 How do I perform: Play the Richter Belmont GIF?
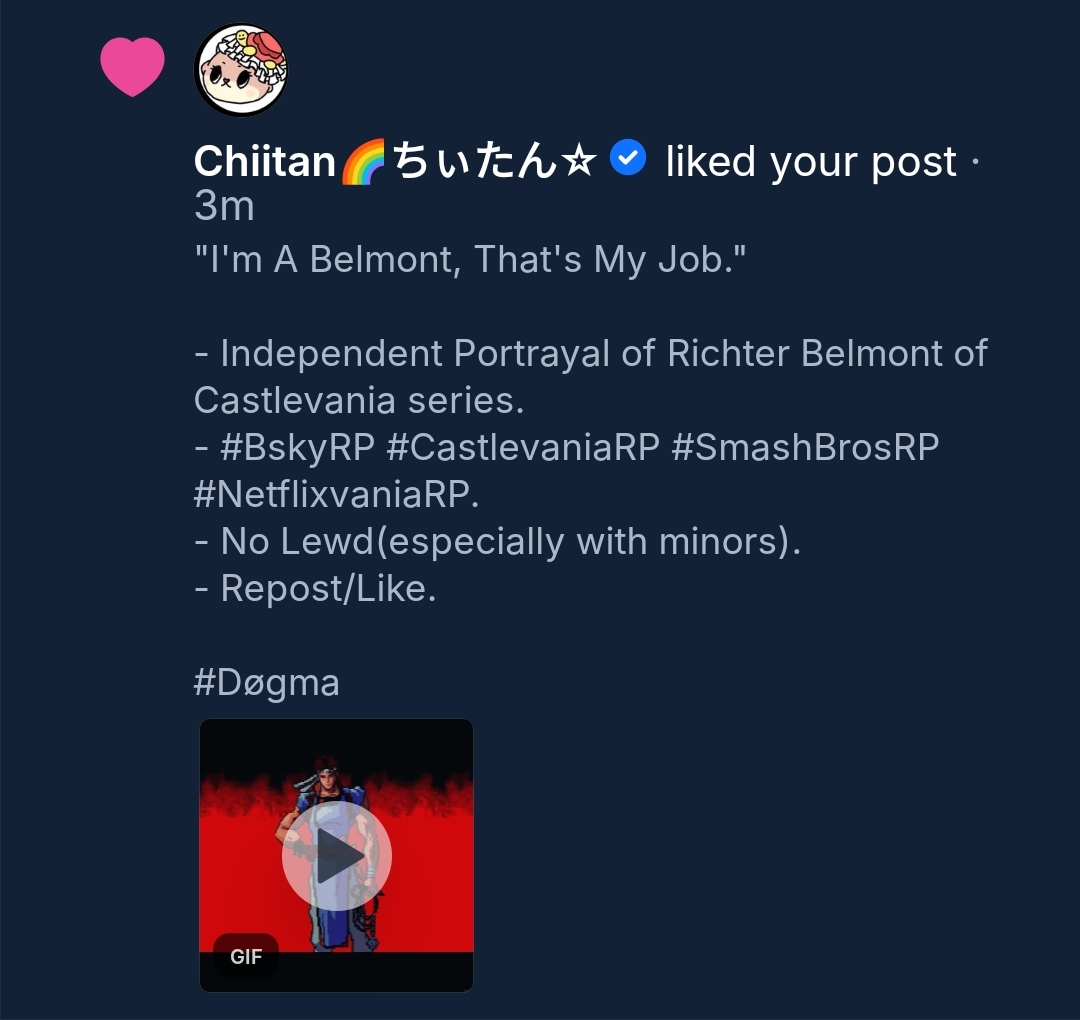(x=336, y=856)
